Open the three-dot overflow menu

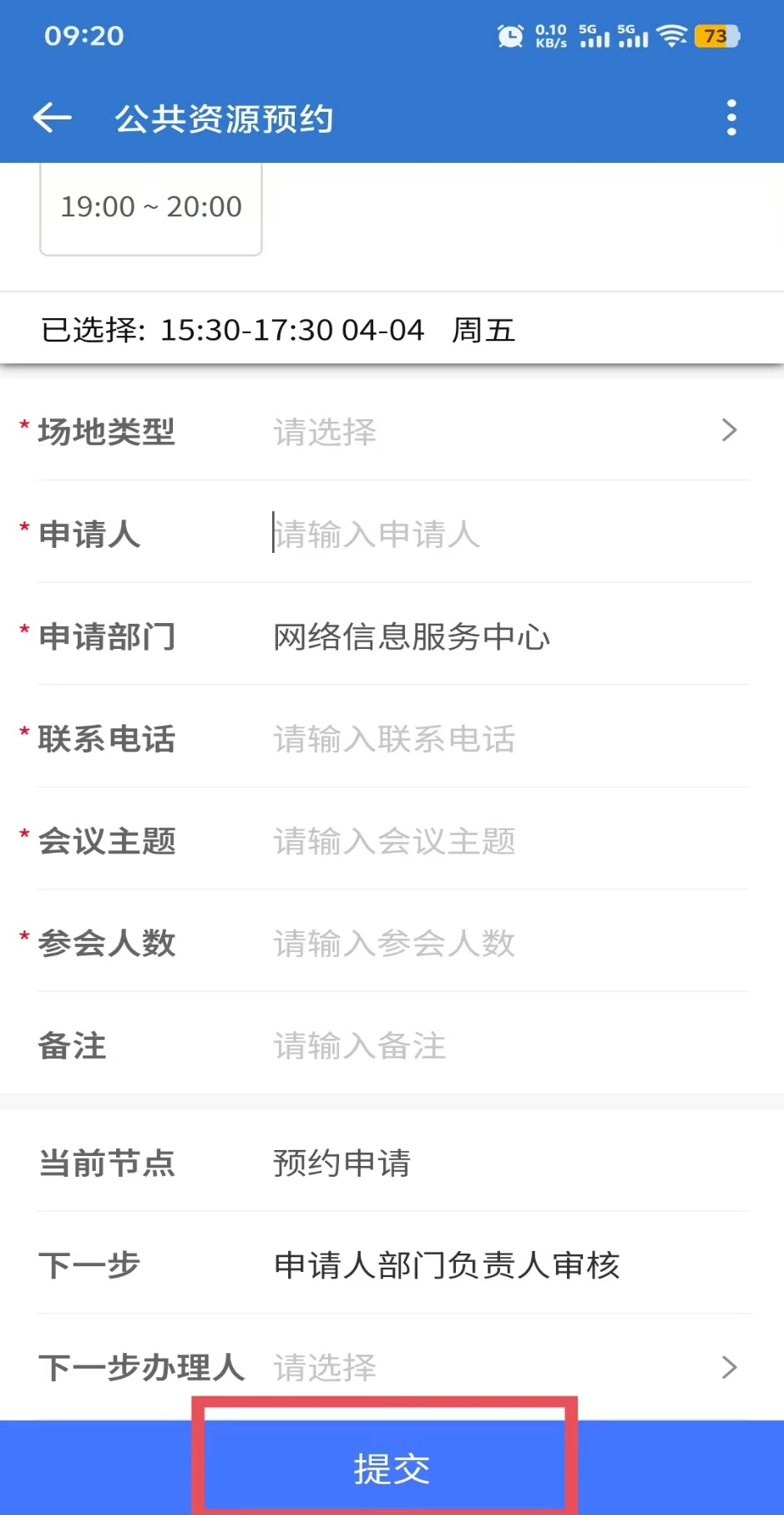click(x=731, y=119)
